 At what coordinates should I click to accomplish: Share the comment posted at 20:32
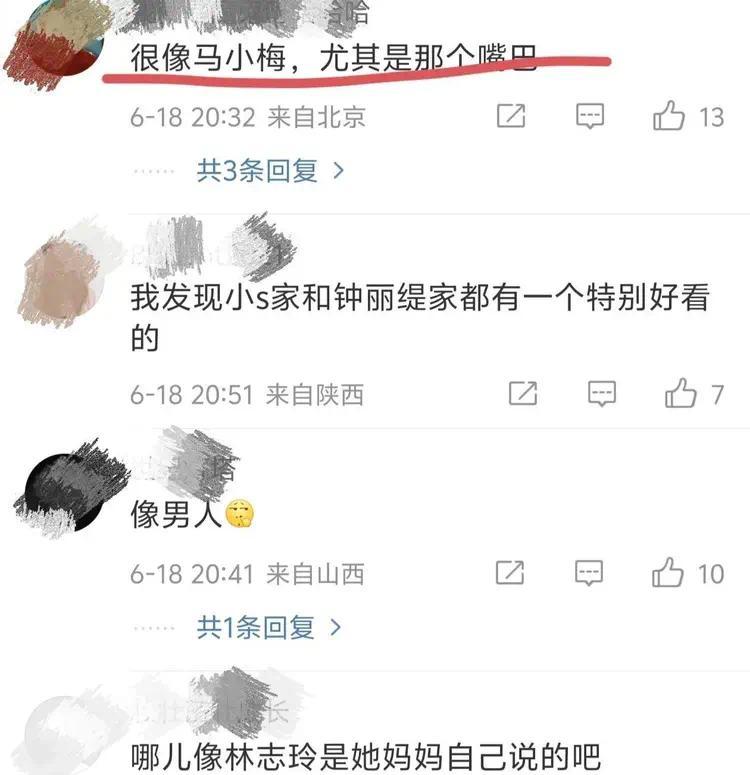(x=511, y=117)
